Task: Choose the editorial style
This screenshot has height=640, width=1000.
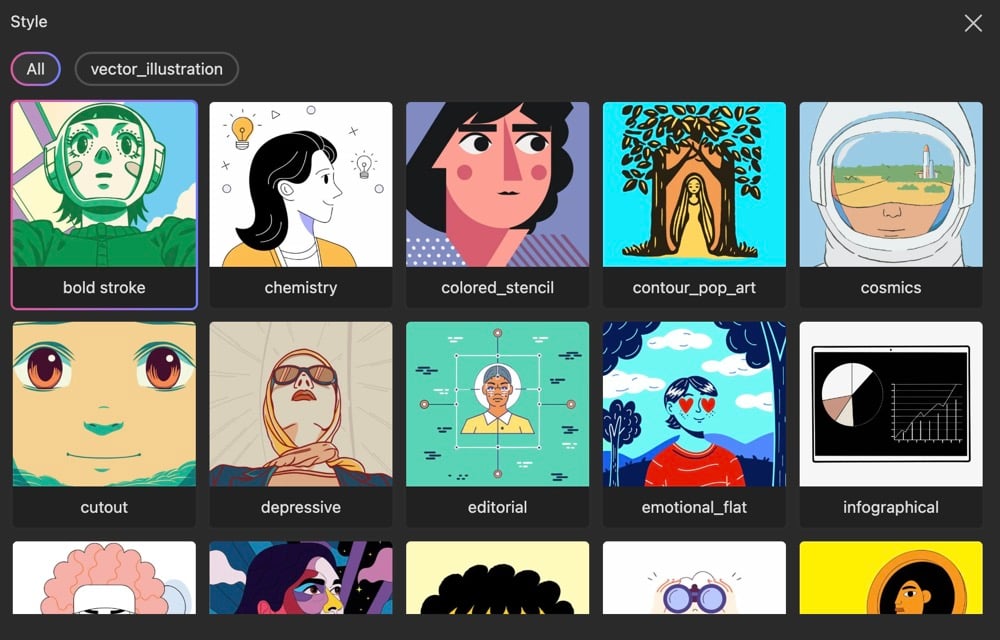Action: (497, 424)
